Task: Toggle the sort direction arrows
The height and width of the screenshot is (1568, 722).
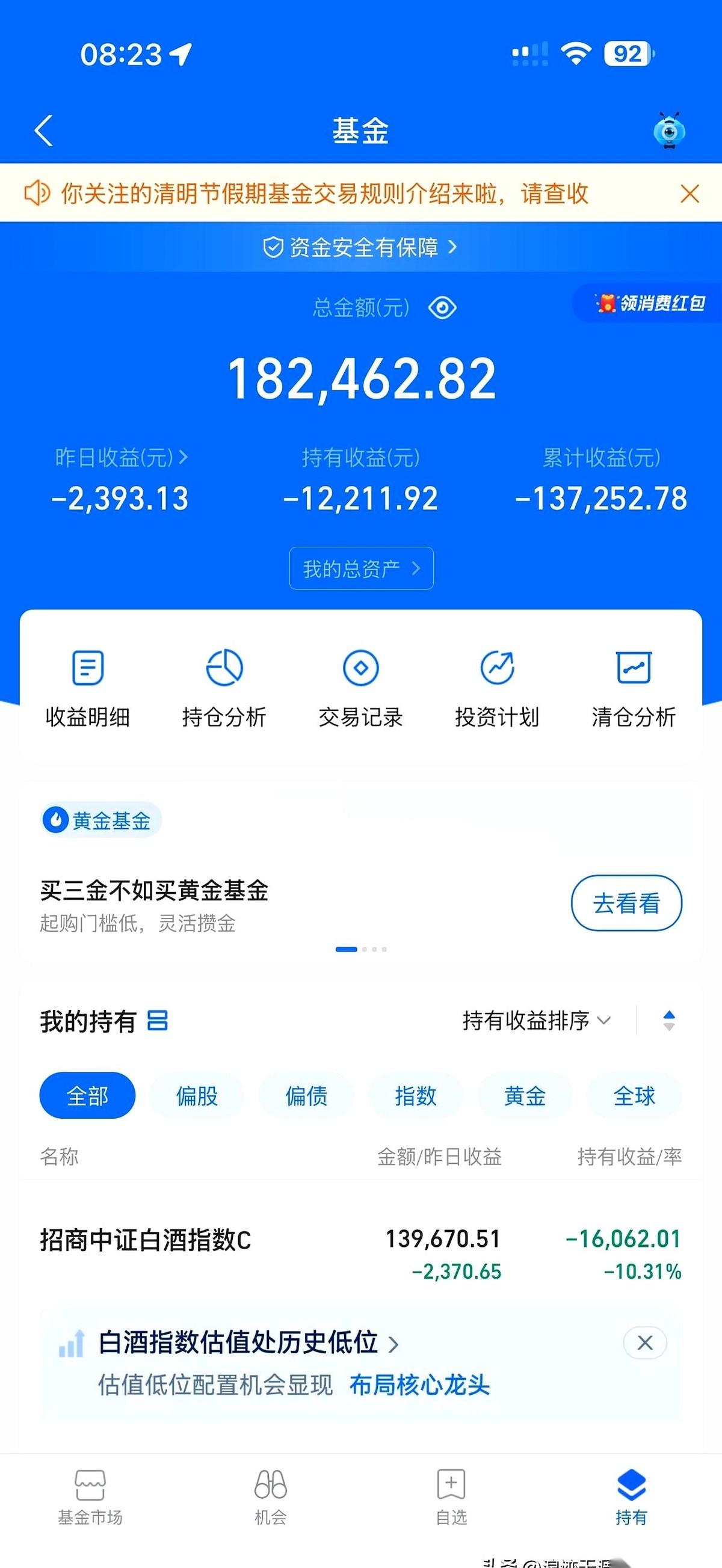Action: click(668, 1022)
